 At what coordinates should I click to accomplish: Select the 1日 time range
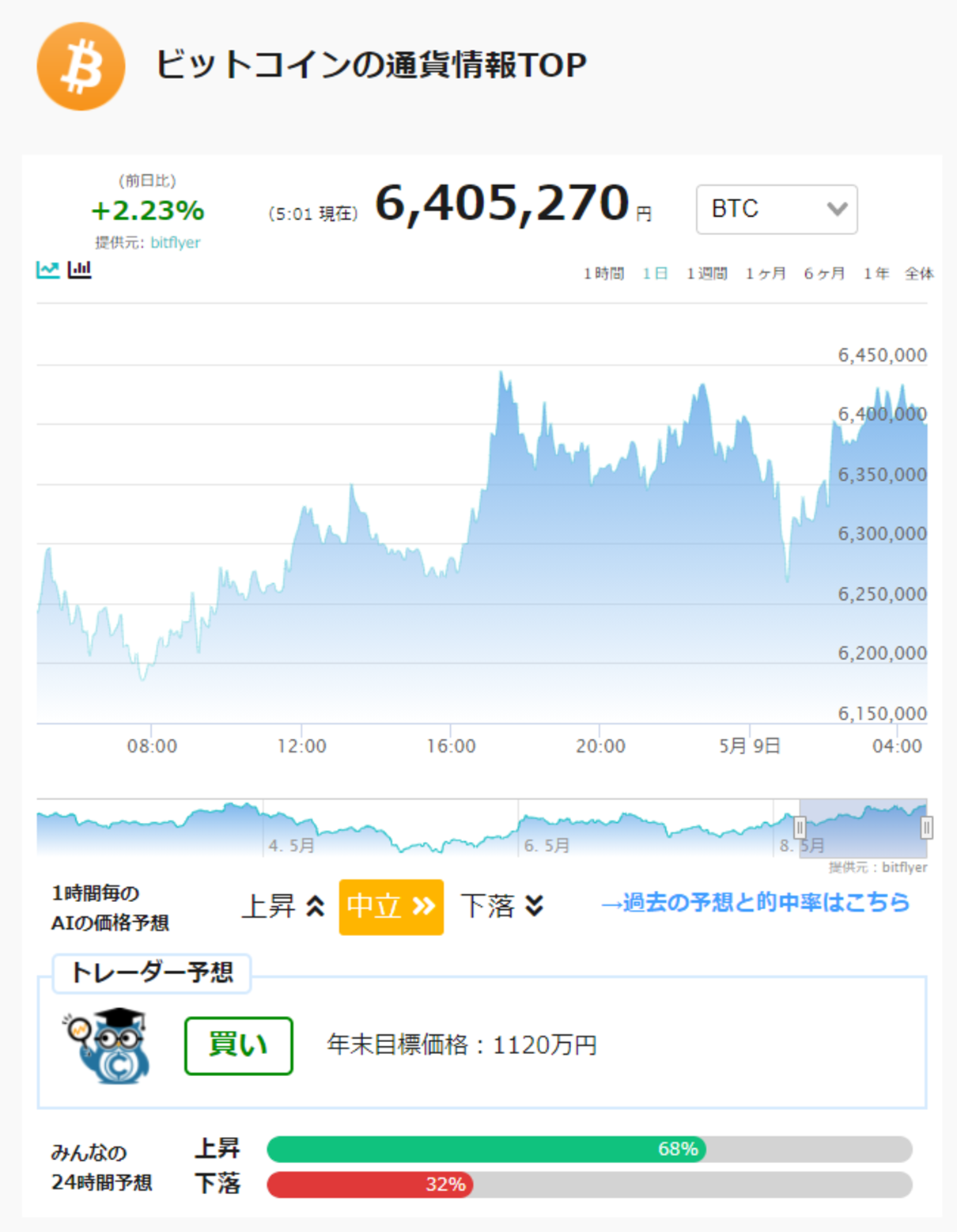point(655,274)
